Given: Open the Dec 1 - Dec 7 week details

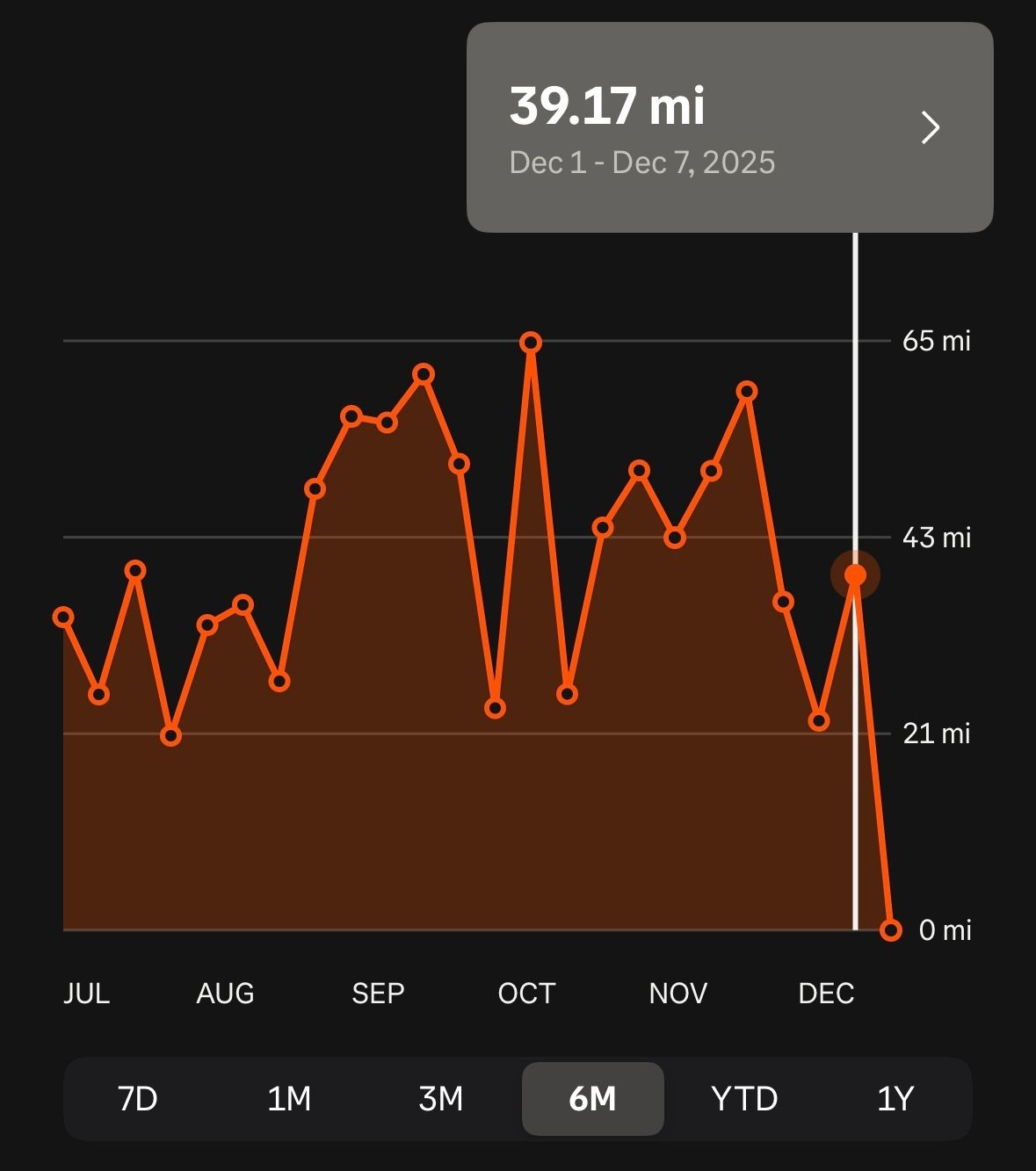Looking at the screenshot, I should [930, 128].
